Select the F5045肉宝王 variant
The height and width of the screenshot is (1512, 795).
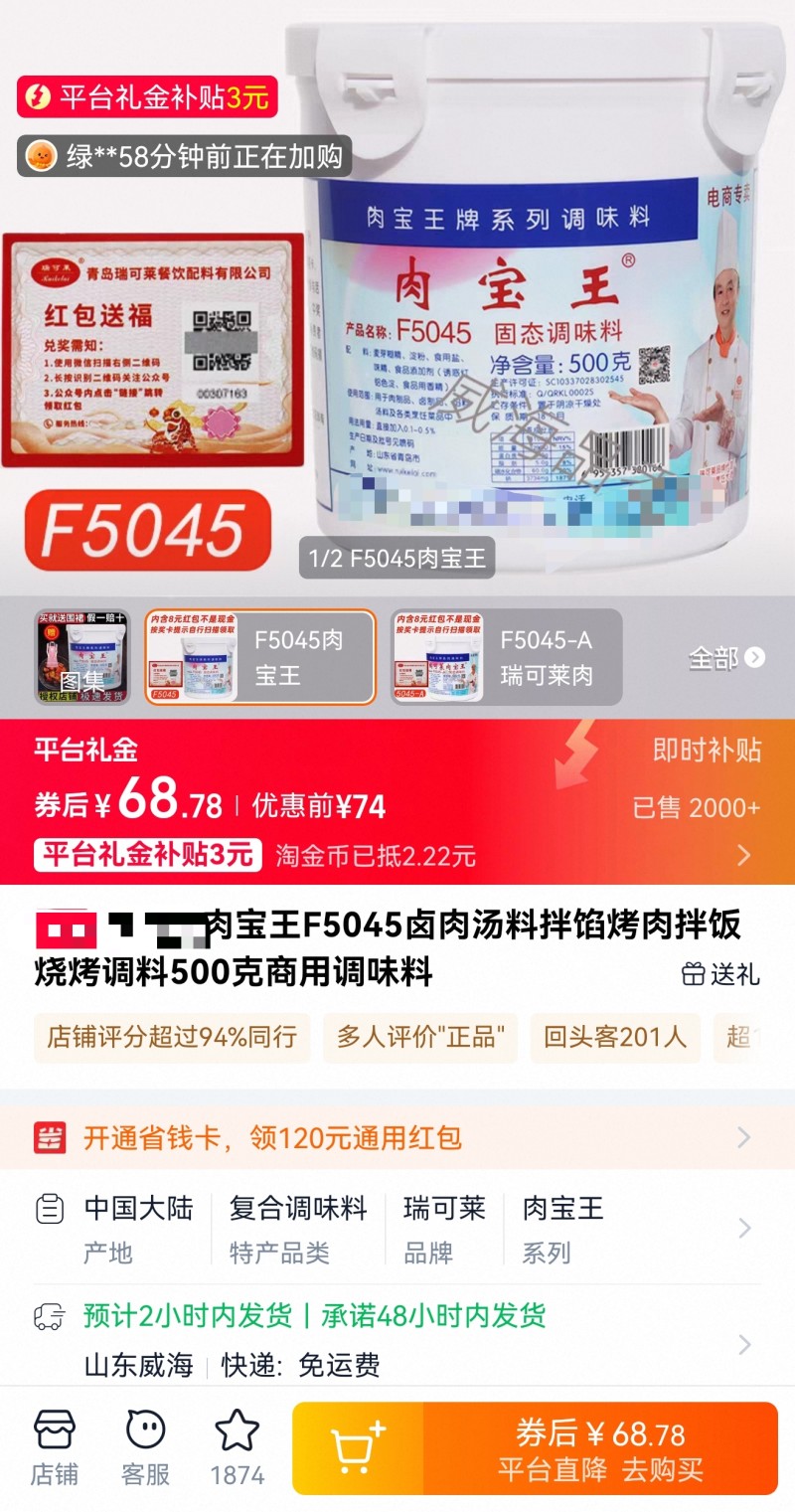pos(260,656)
